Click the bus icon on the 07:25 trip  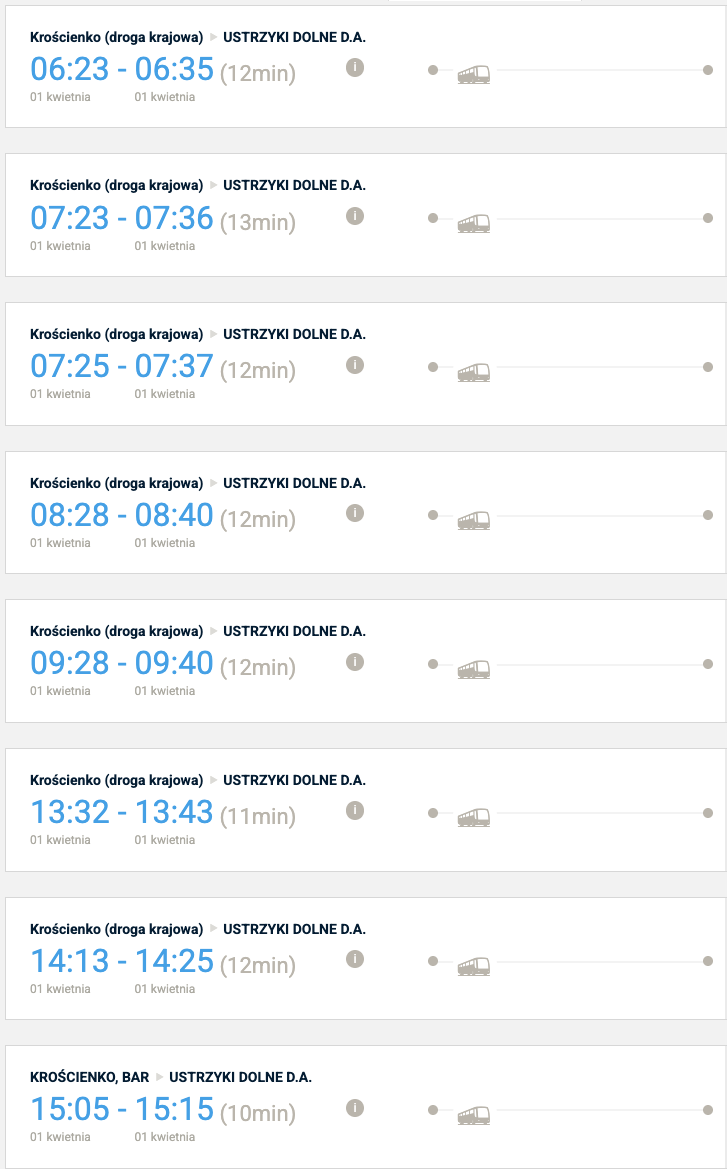click(472, 370)
